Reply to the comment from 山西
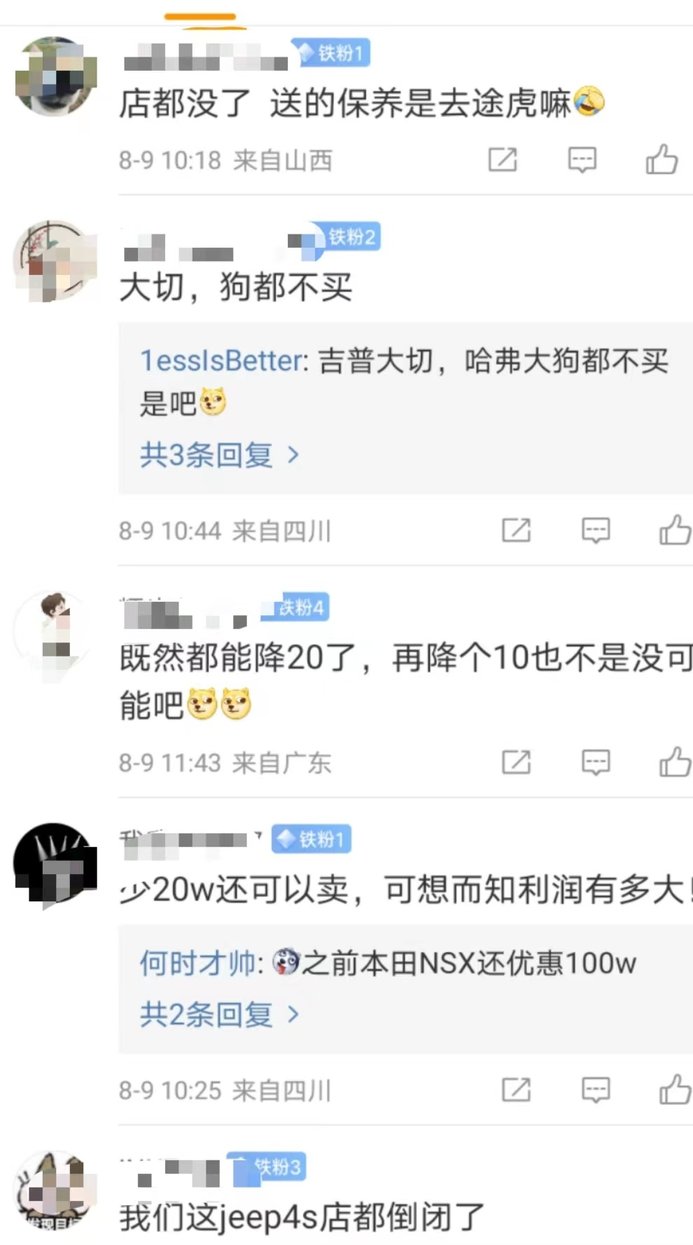This screenshot has width=693, height=1245. point(582,159)
